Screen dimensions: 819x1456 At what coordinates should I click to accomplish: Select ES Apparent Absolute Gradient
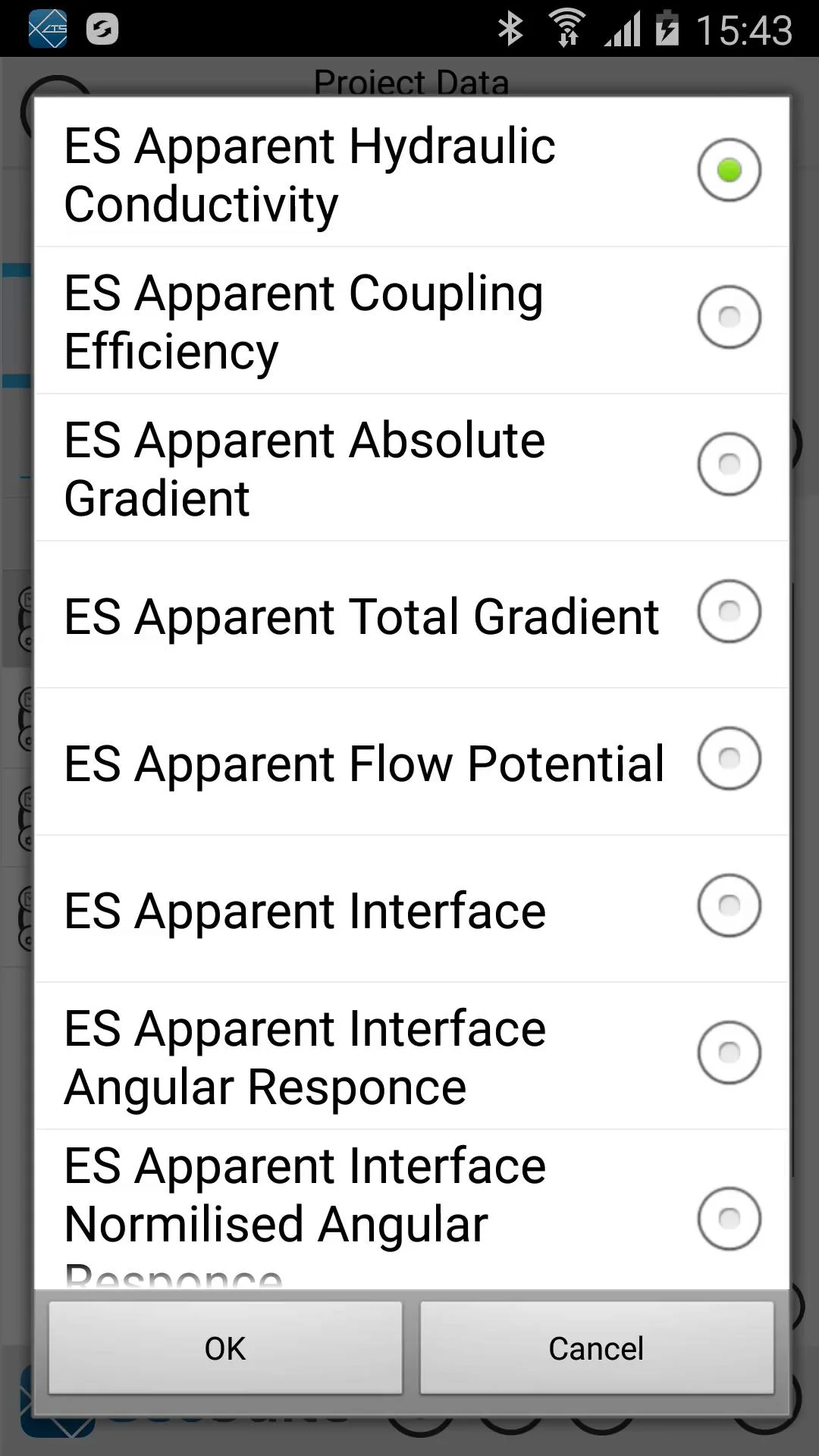(x=412, y=468)
